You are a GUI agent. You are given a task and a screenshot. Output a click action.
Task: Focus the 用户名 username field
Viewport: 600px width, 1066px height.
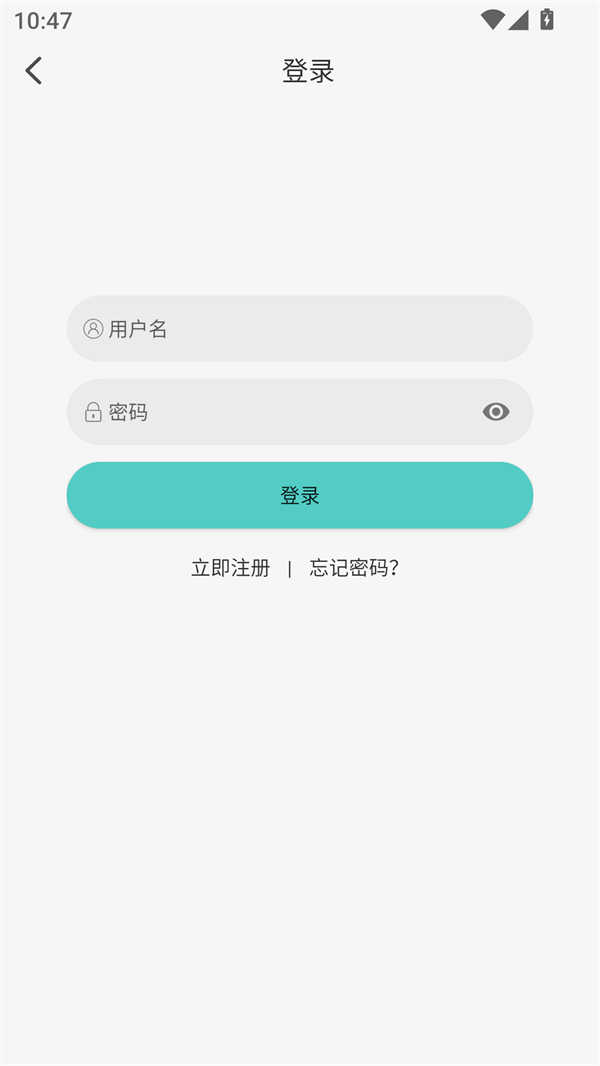coord(300,329)
